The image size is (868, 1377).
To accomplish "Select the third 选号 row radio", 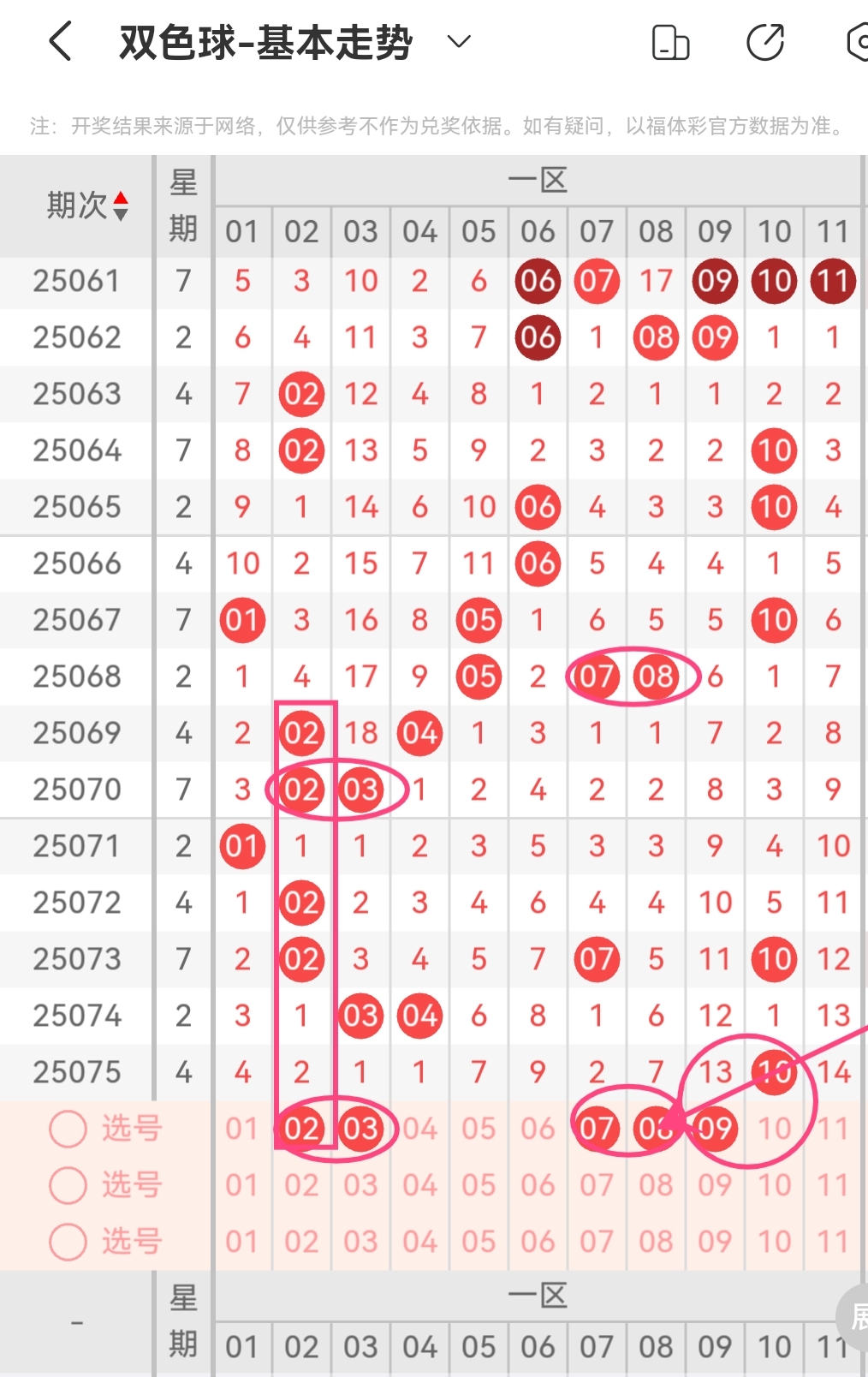I will (68, 1242).
